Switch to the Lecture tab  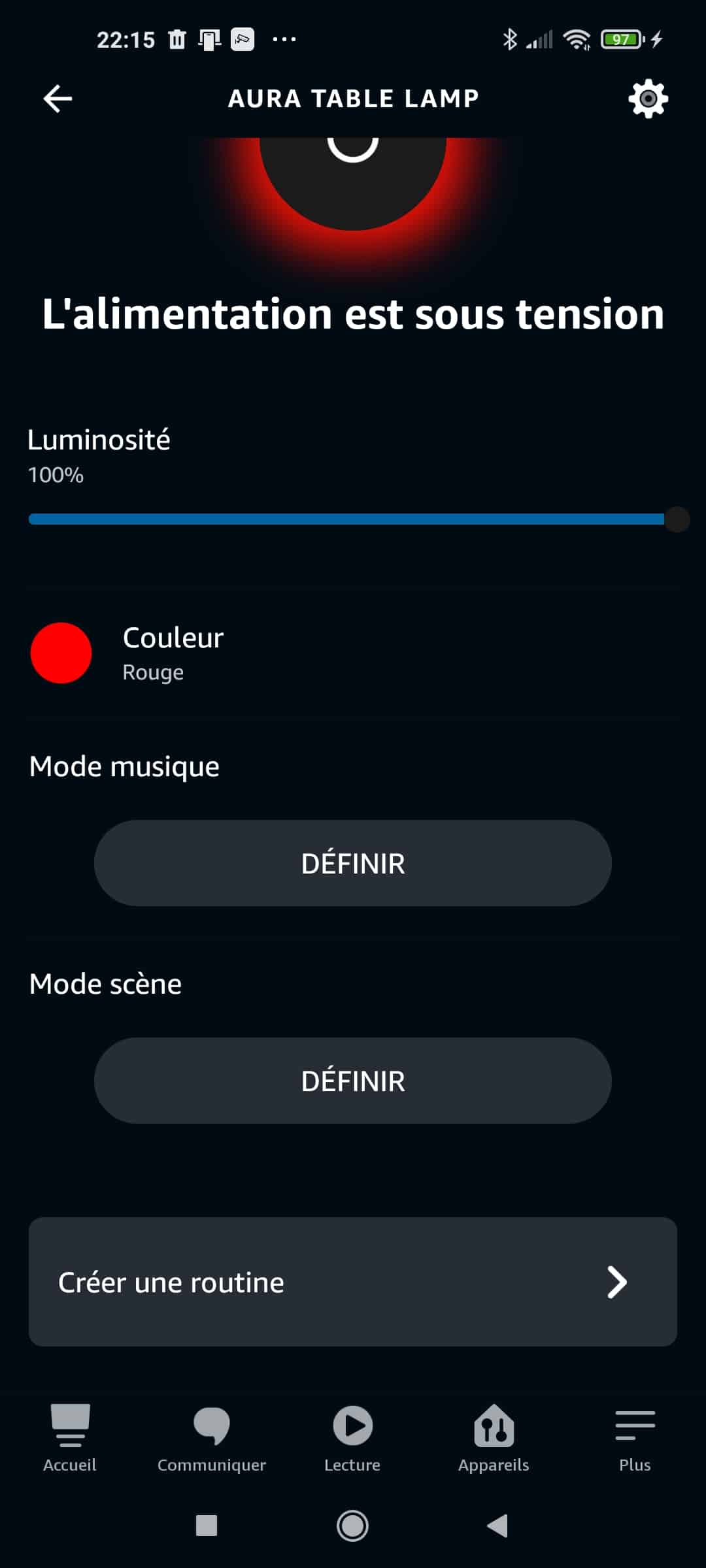352,1438
